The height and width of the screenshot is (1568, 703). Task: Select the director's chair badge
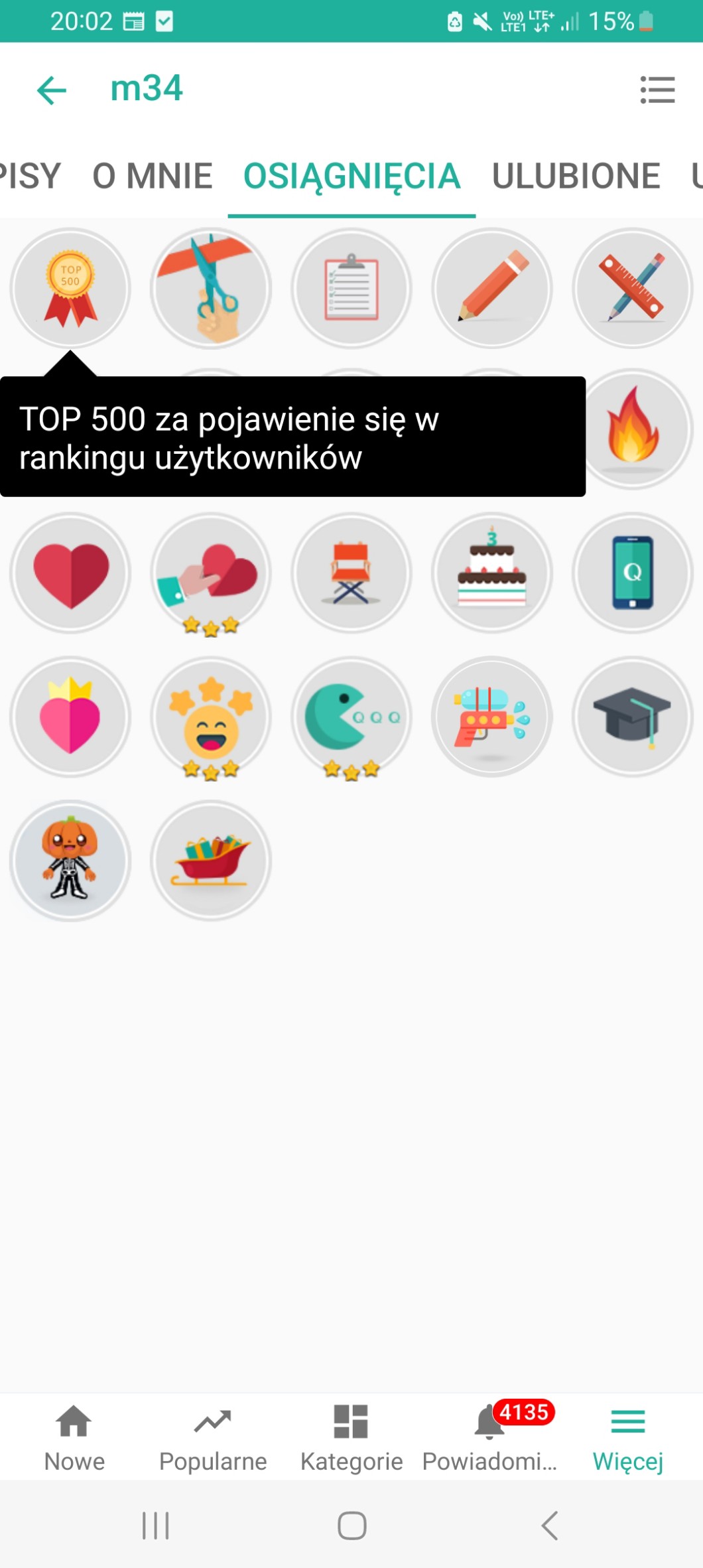351,573
